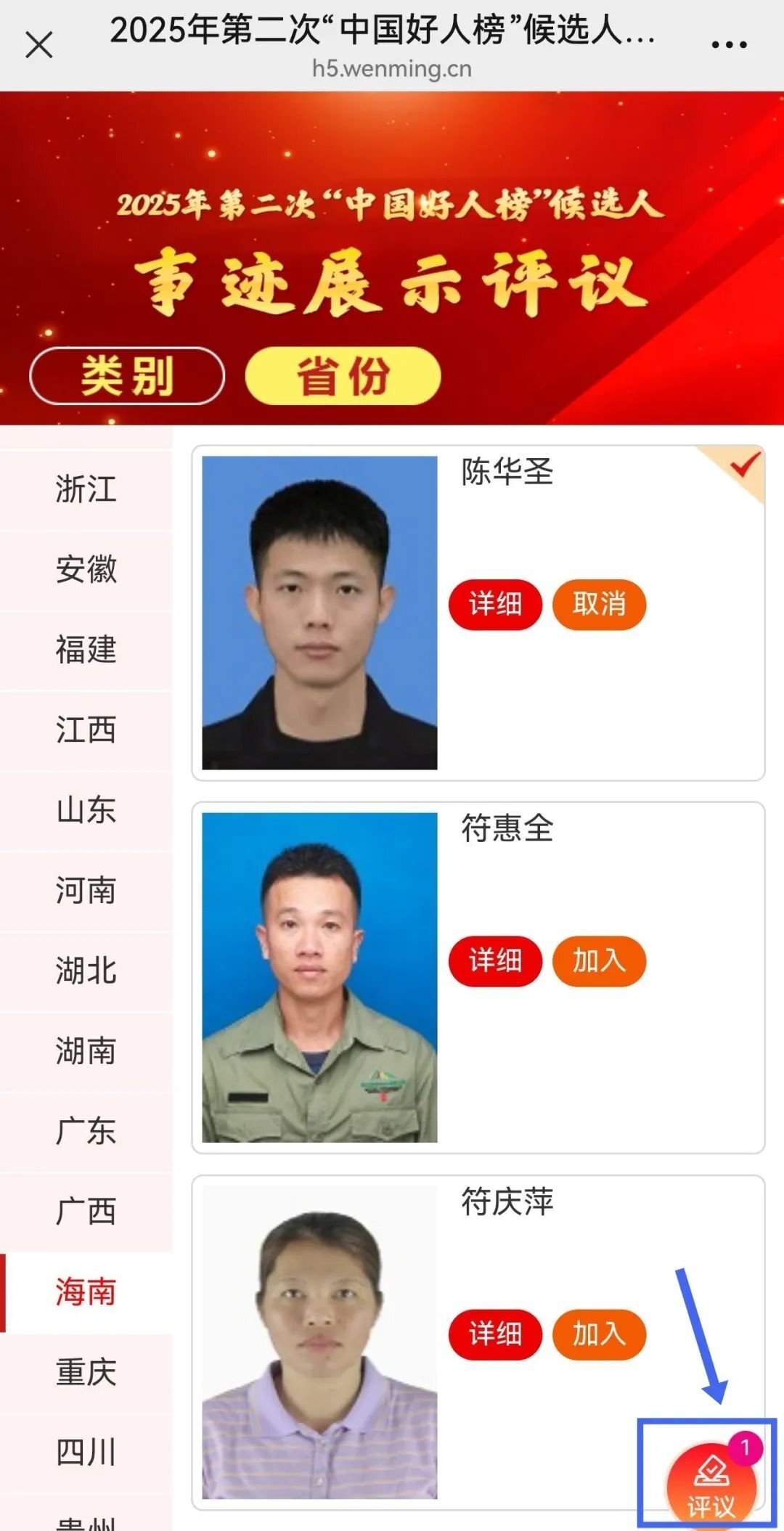Choose 浙江 in the province list
Screen dimensions: 784x1531
[86, 489]
